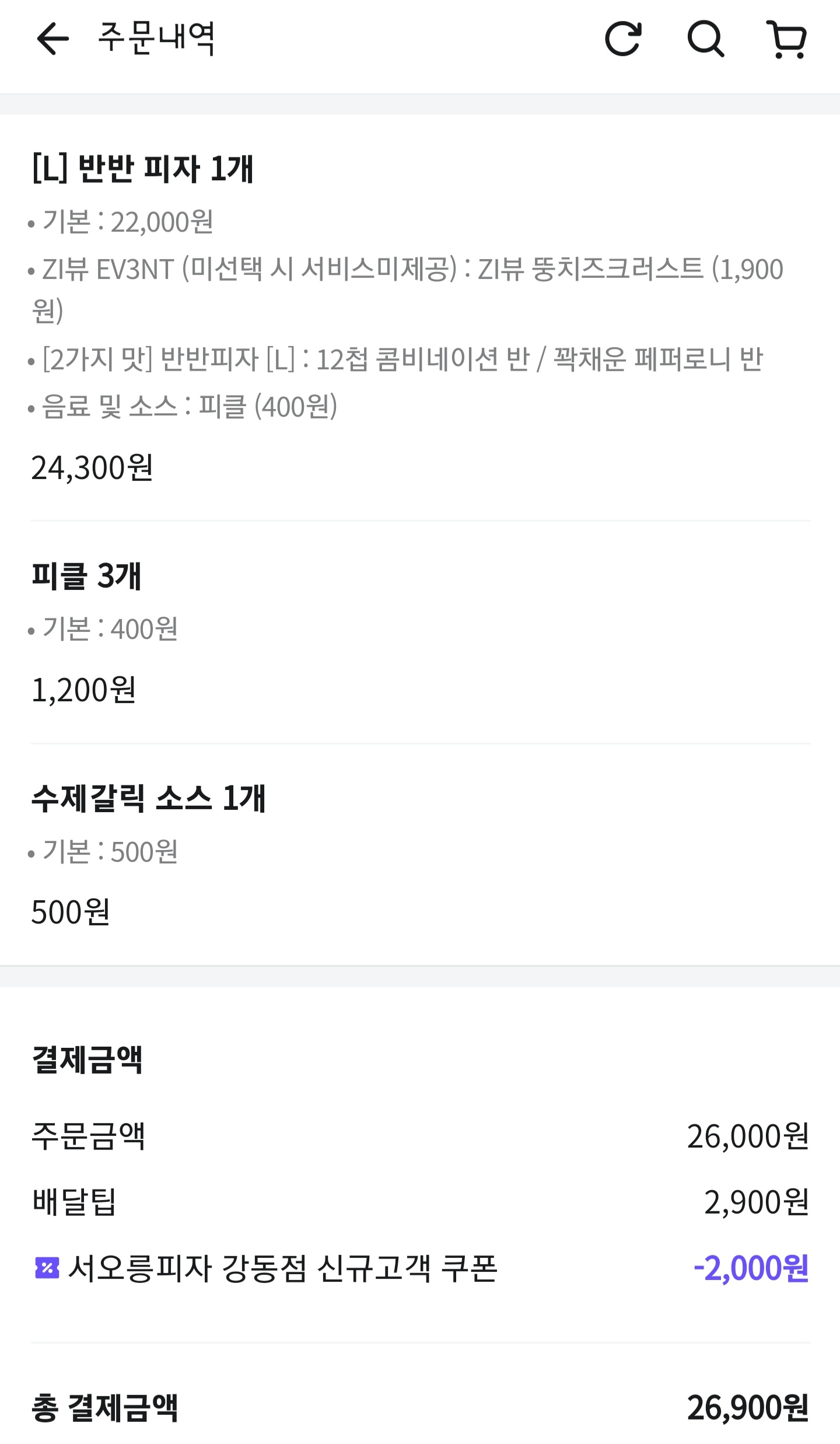Screen dimensions: 840x1444
Task: Tap the cart icon in the top bar
Action: pyautogui.click(x=789, y=40)
